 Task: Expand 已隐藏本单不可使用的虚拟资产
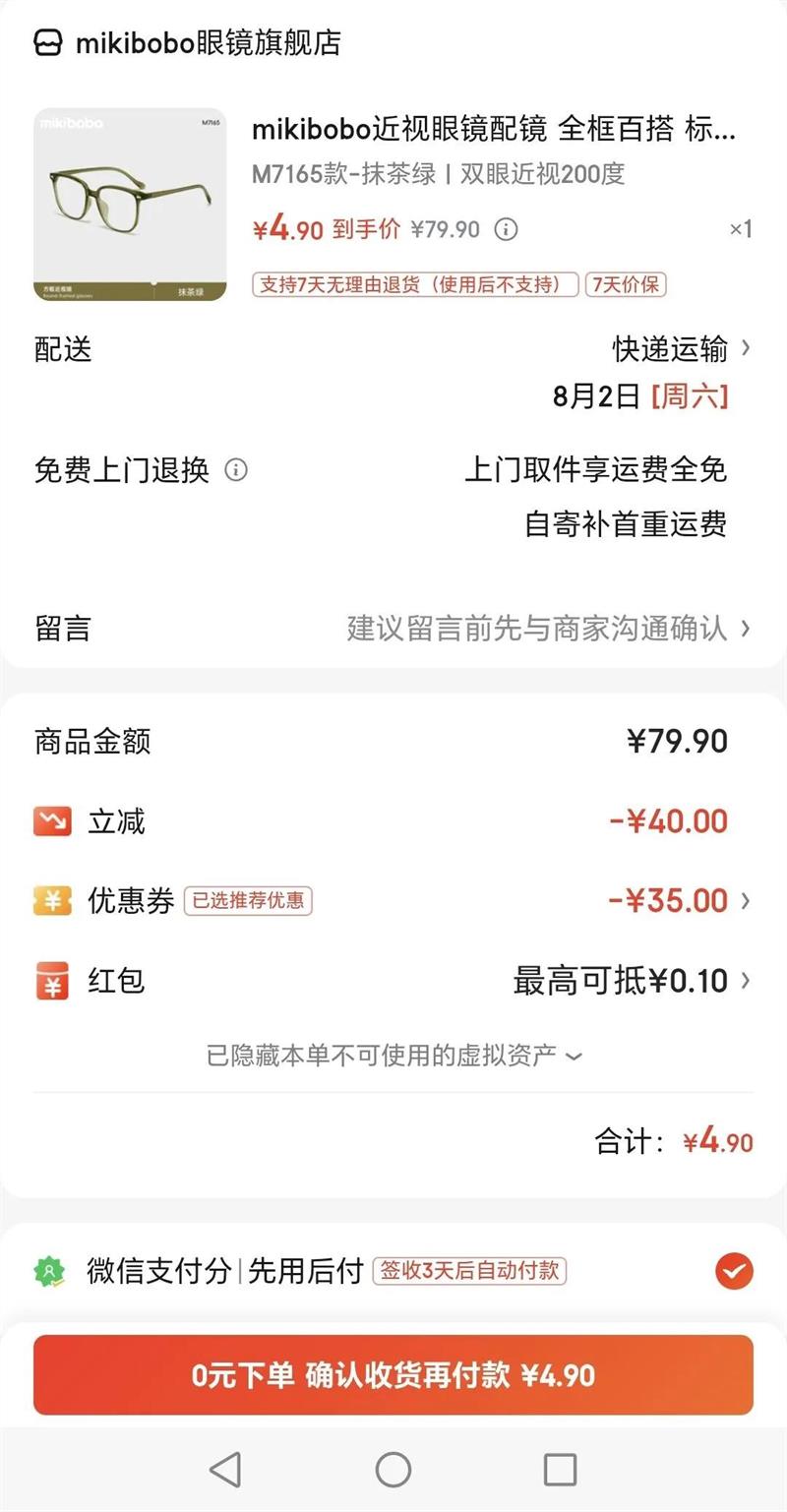[393, 1056]
